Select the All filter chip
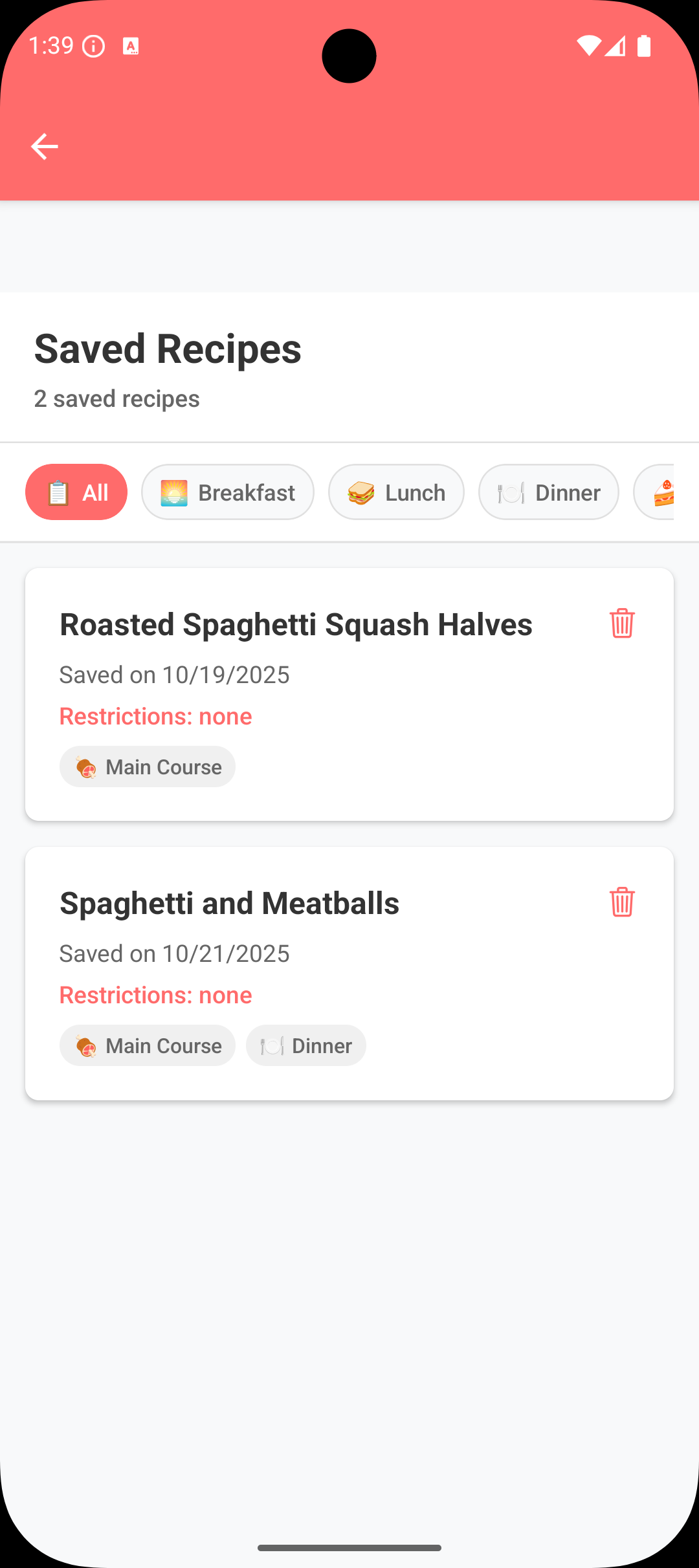Screen dimensions: 699x1568 coord(76,492)
